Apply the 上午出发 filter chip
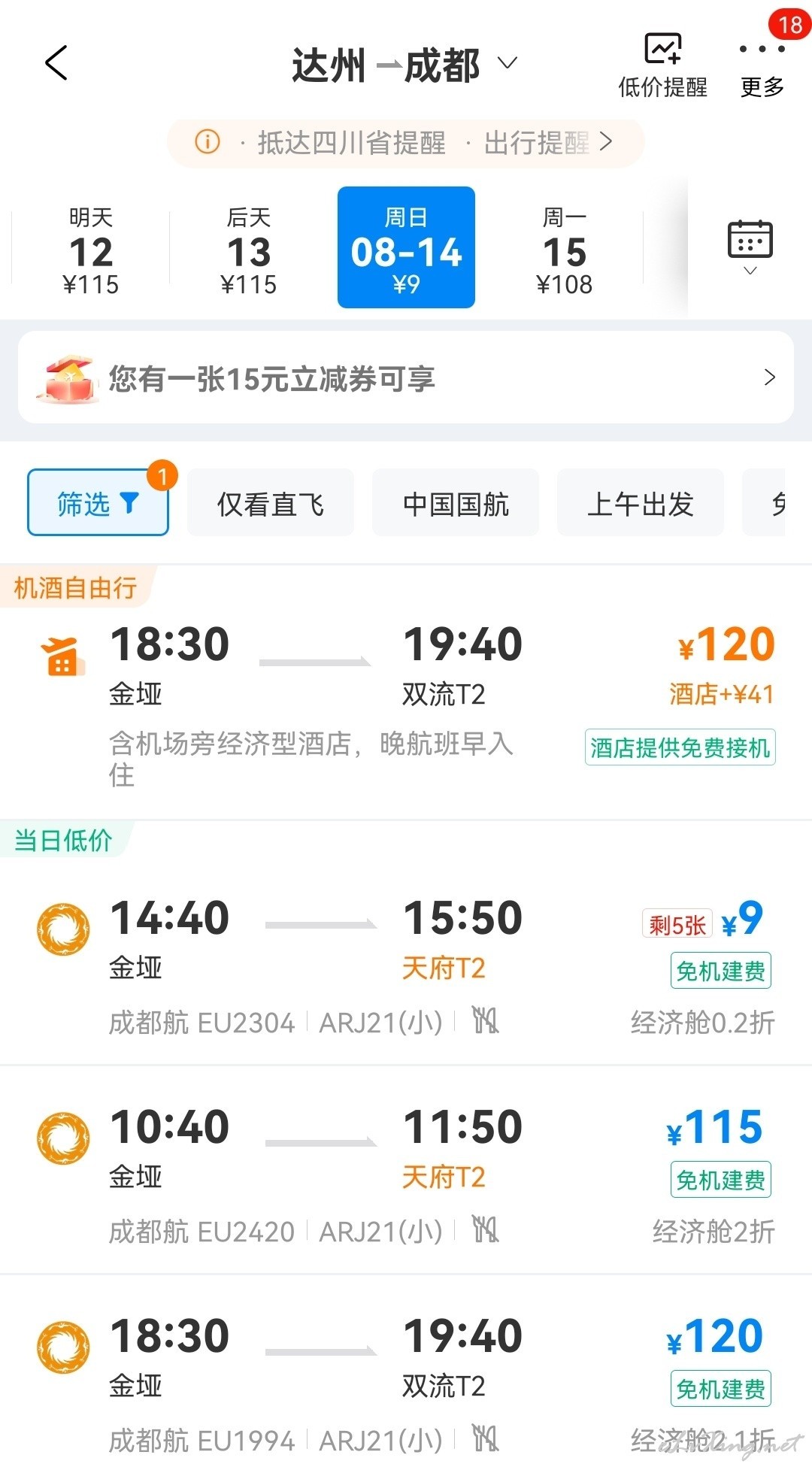This screenshot has height=1470, width=812. click(x=641, y=502)
